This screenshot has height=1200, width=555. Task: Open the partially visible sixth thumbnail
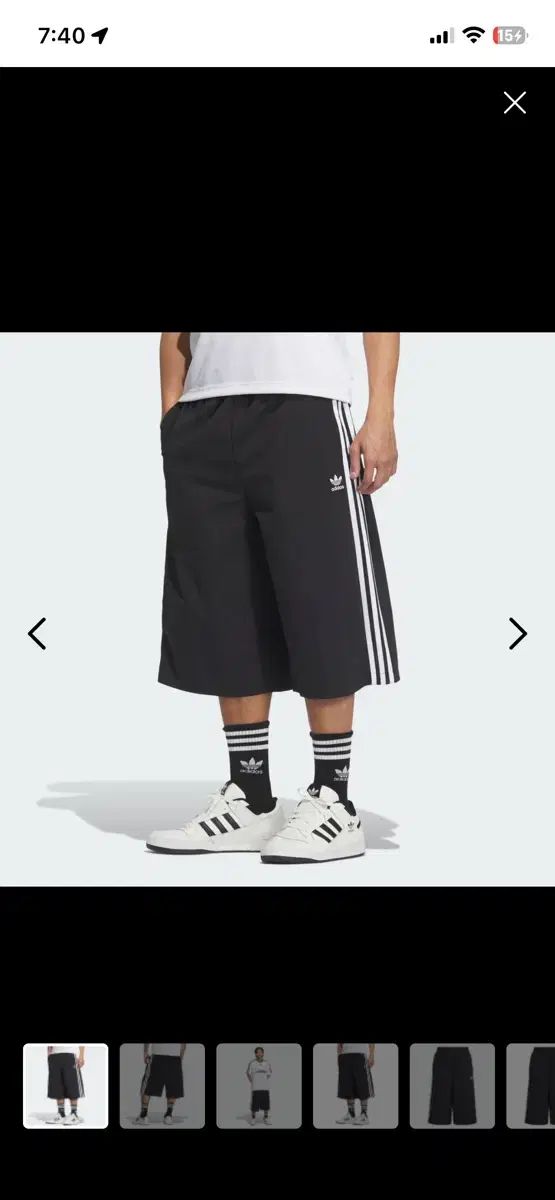point(531,1086)
